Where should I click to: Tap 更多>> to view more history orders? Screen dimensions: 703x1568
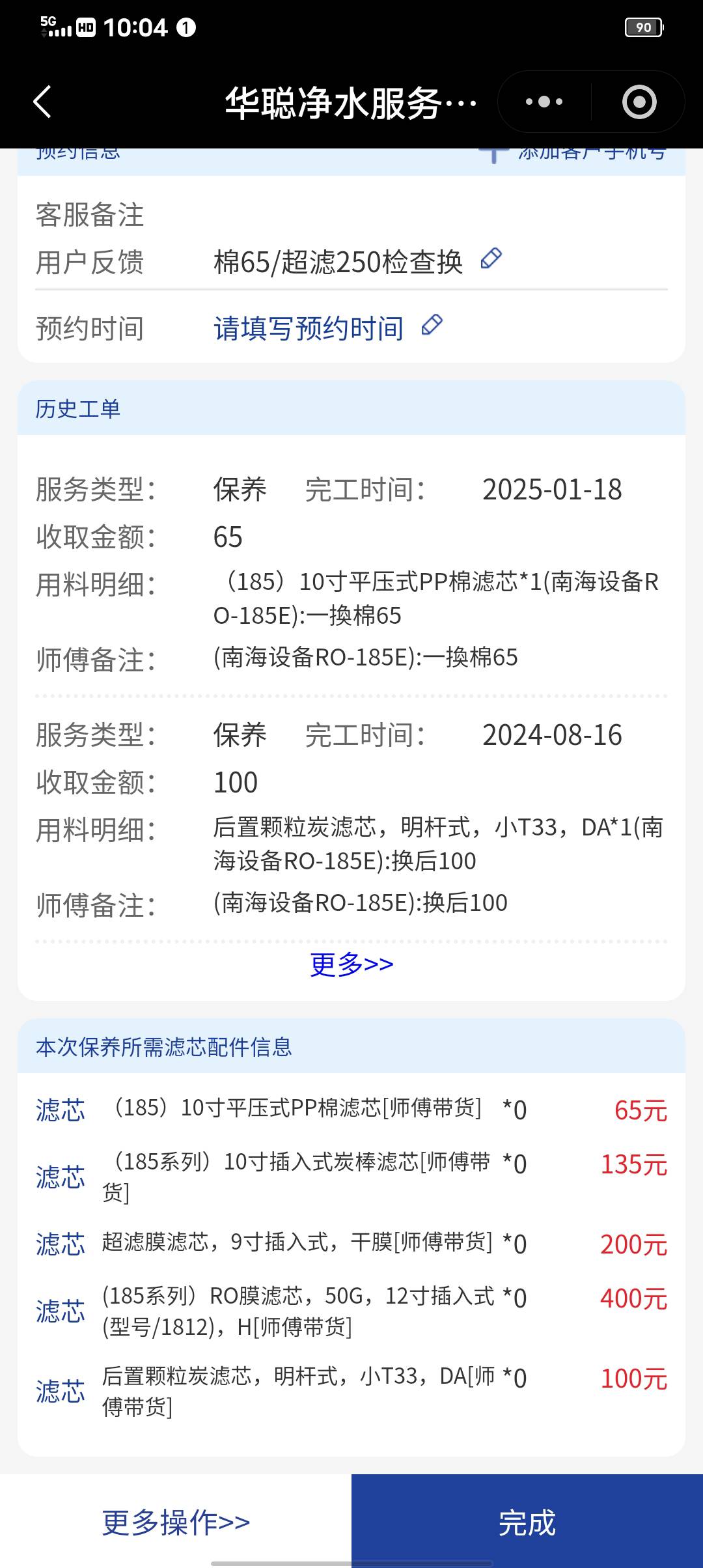pos(351,964)
